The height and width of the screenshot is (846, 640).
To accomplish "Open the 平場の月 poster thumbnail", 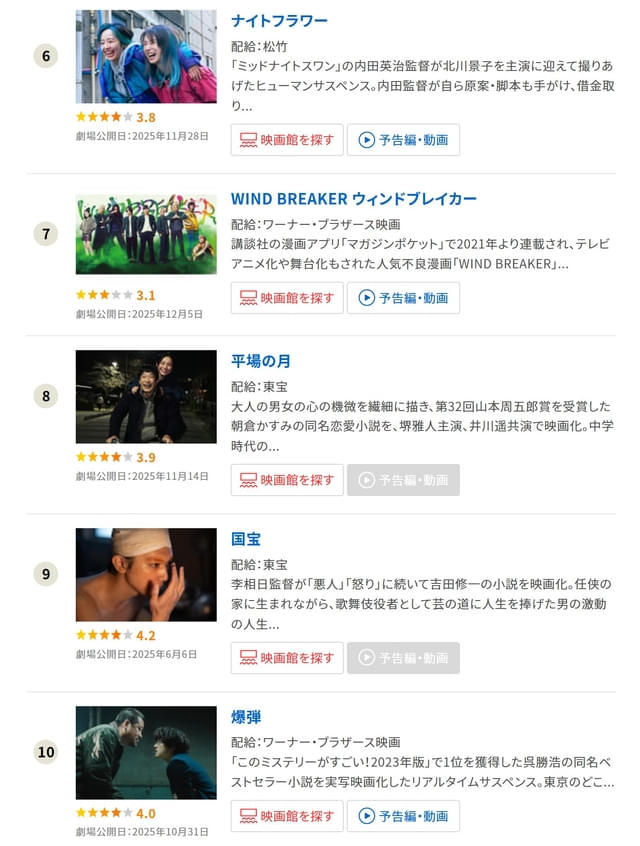I will point(146,397).
